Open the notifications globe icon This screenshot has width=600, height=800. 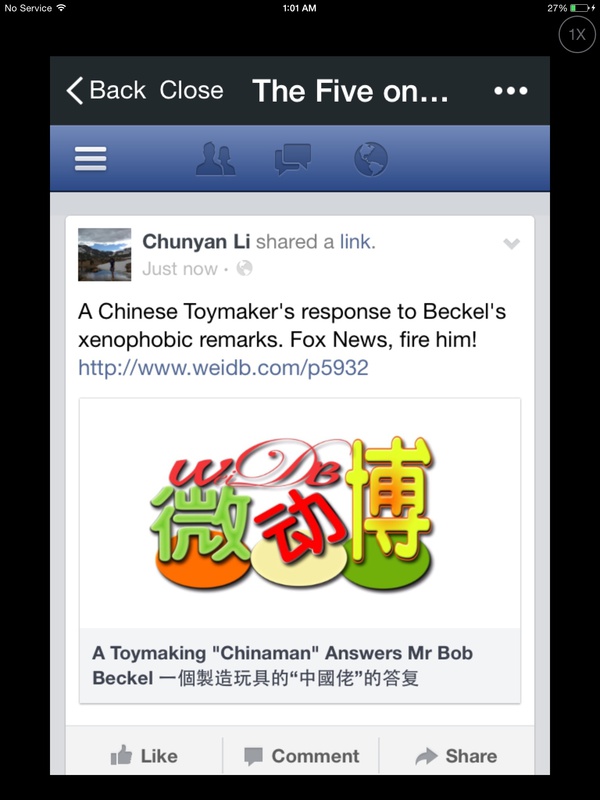(x=371, y=159)
